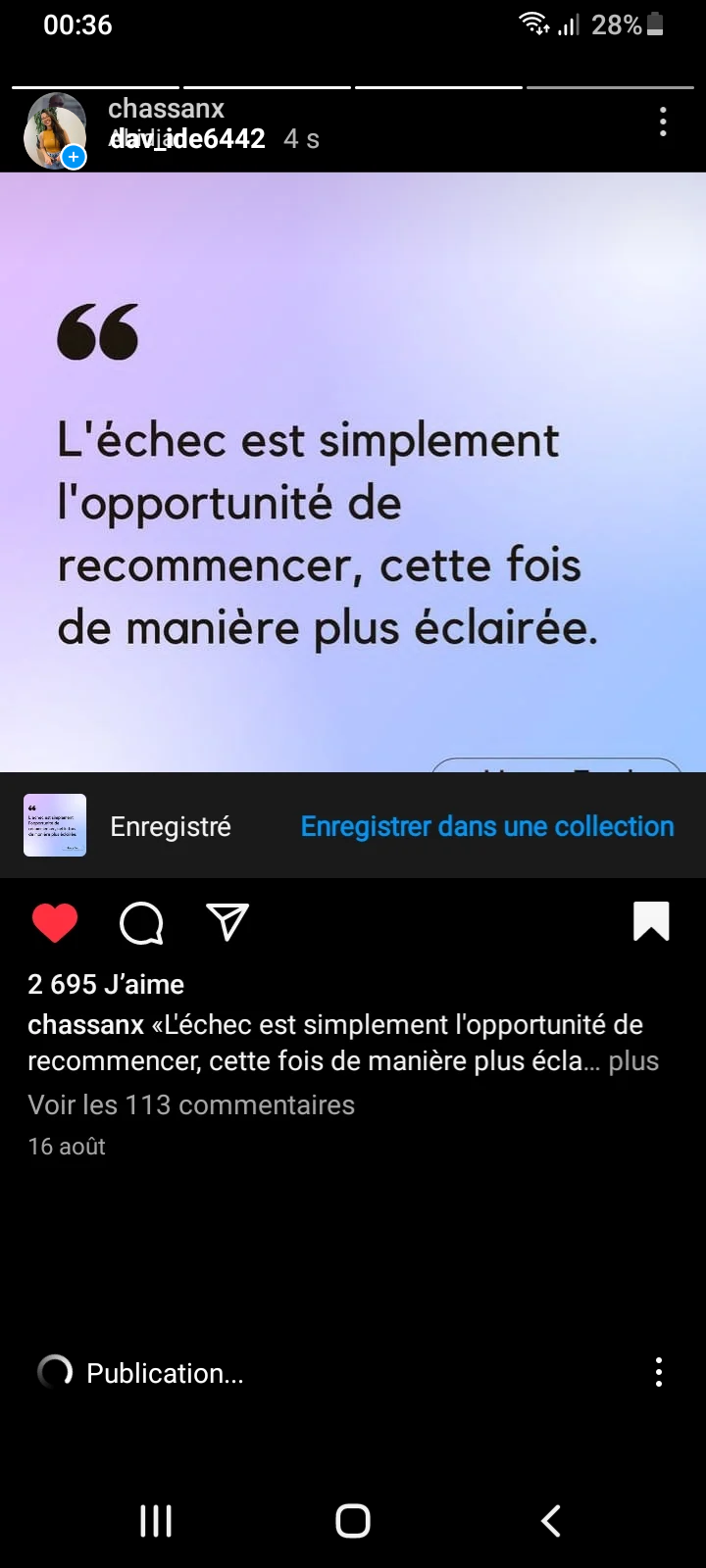Open the comment bubble icon
This screenshot has height=1568, width=706.
pyautogui.click(x=141, y=922)
